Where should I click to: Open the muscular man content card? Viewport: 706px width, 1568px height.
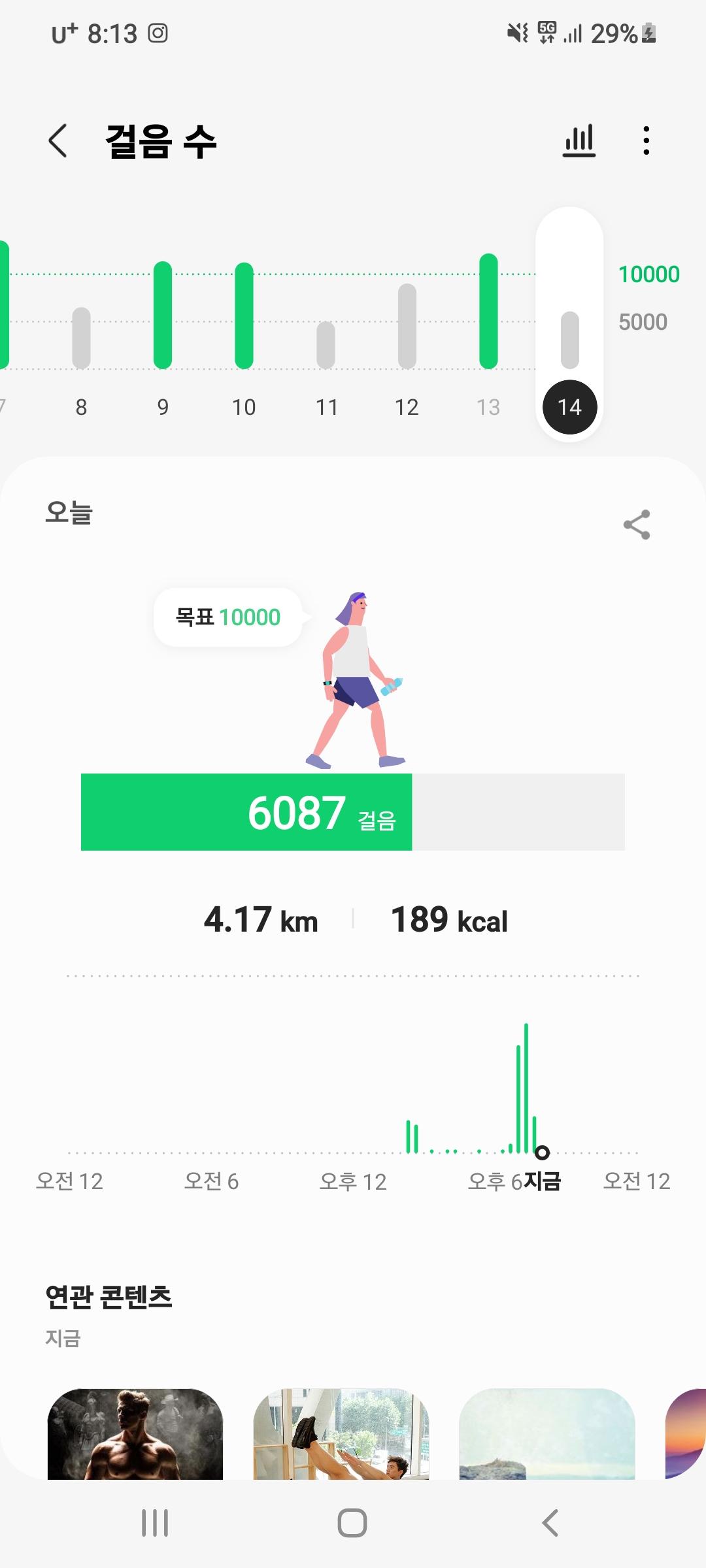135,1433
